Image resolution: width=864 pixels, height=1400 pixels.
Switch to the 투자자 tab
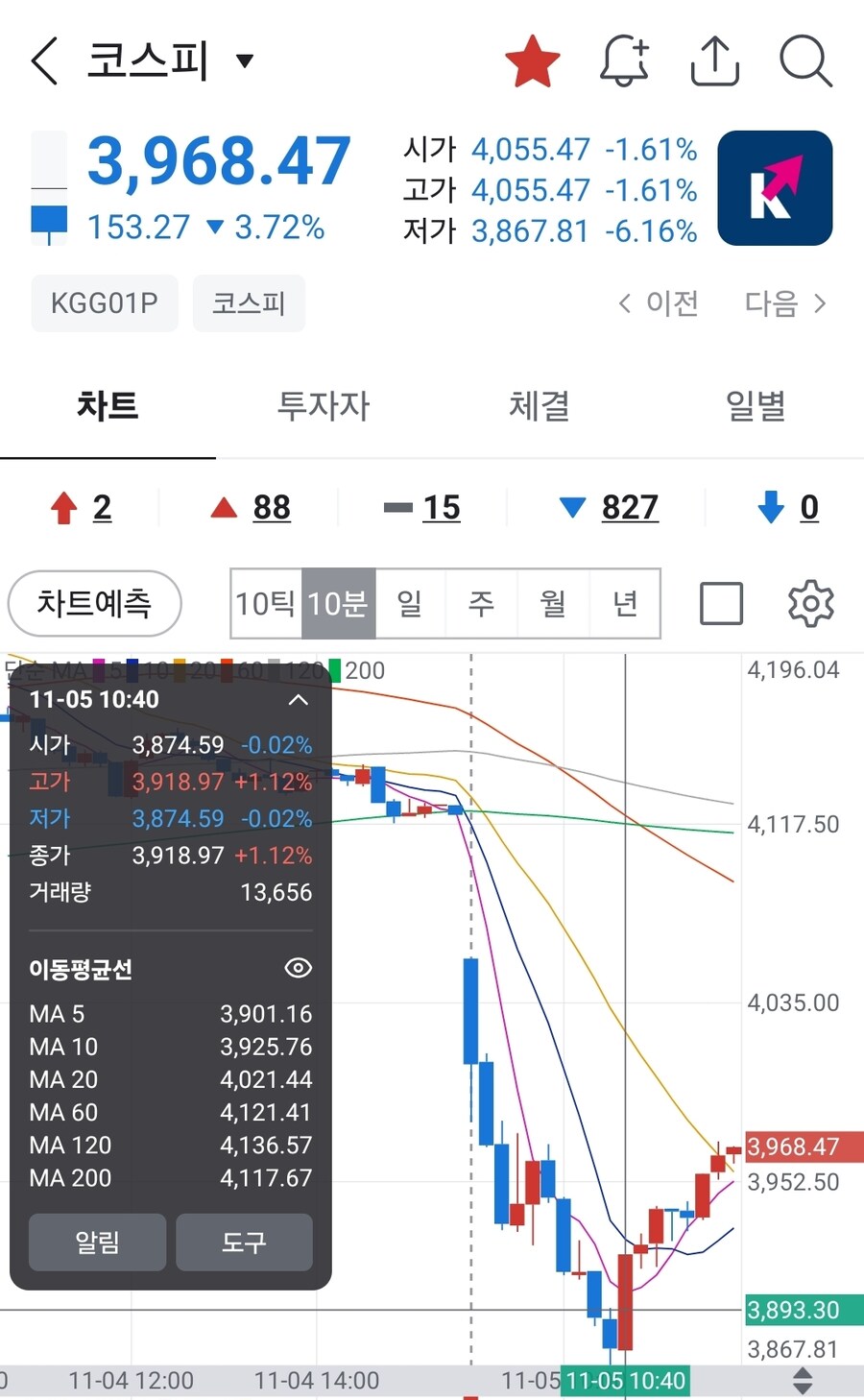coord(323,406)
